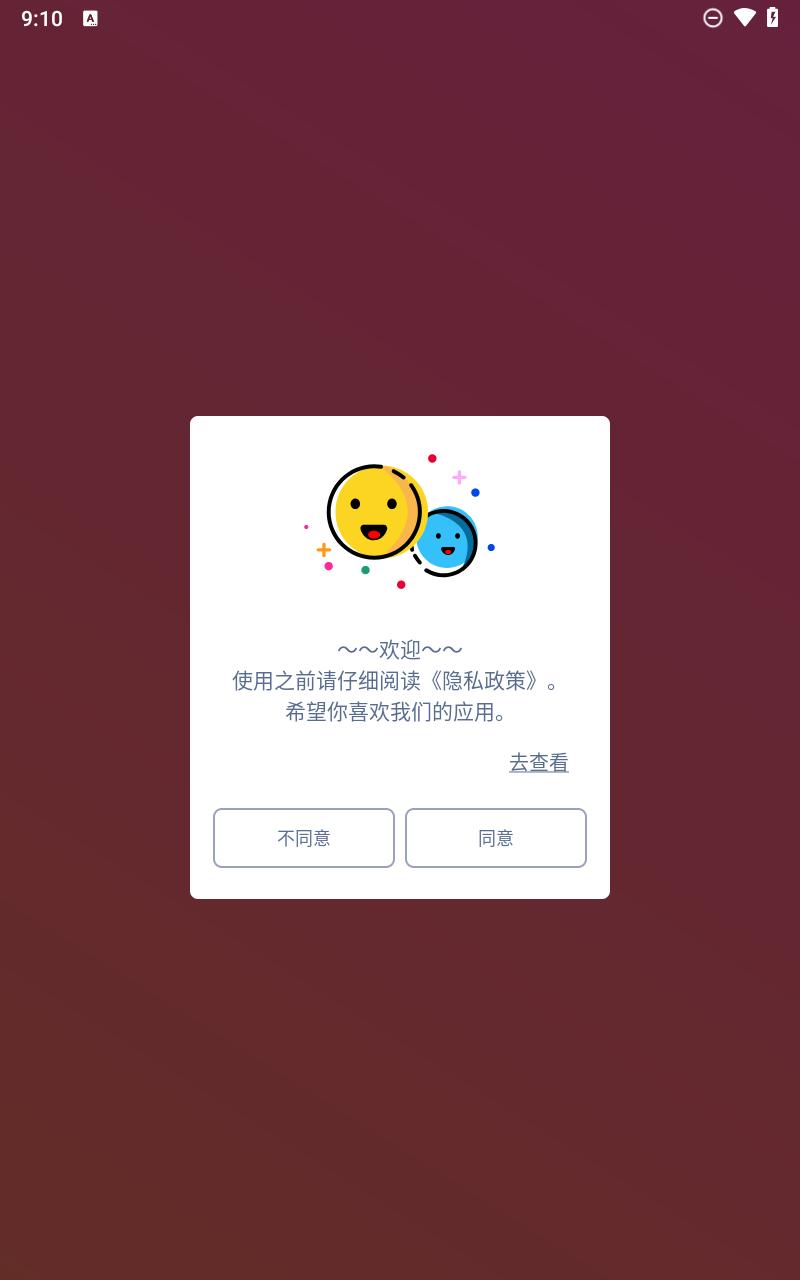Tap the yellow smiley face illustration
Screen dimensions: 800x1280
click(378, 511)
